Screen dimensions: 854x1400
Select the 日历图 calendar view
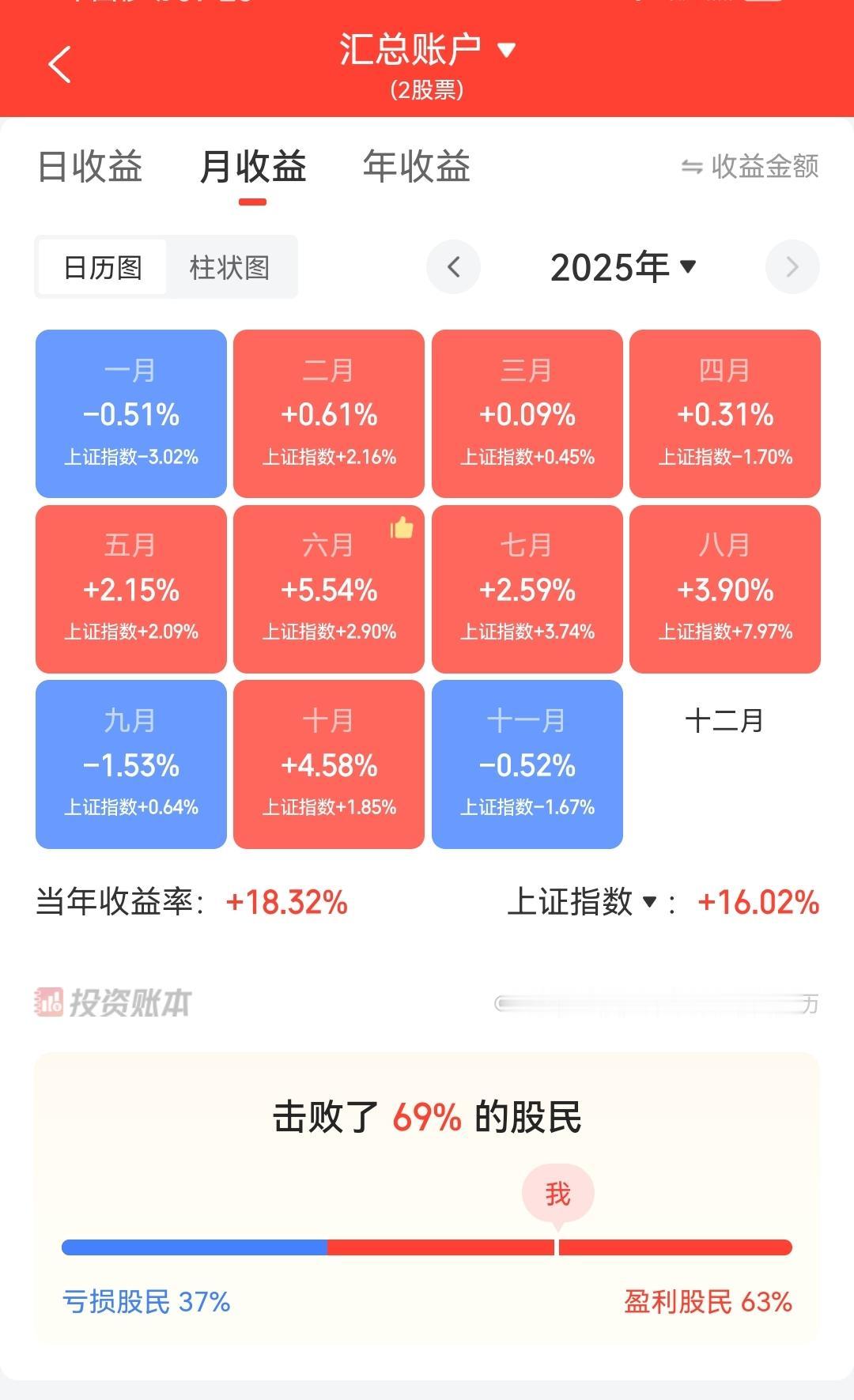tap(102, 267)
